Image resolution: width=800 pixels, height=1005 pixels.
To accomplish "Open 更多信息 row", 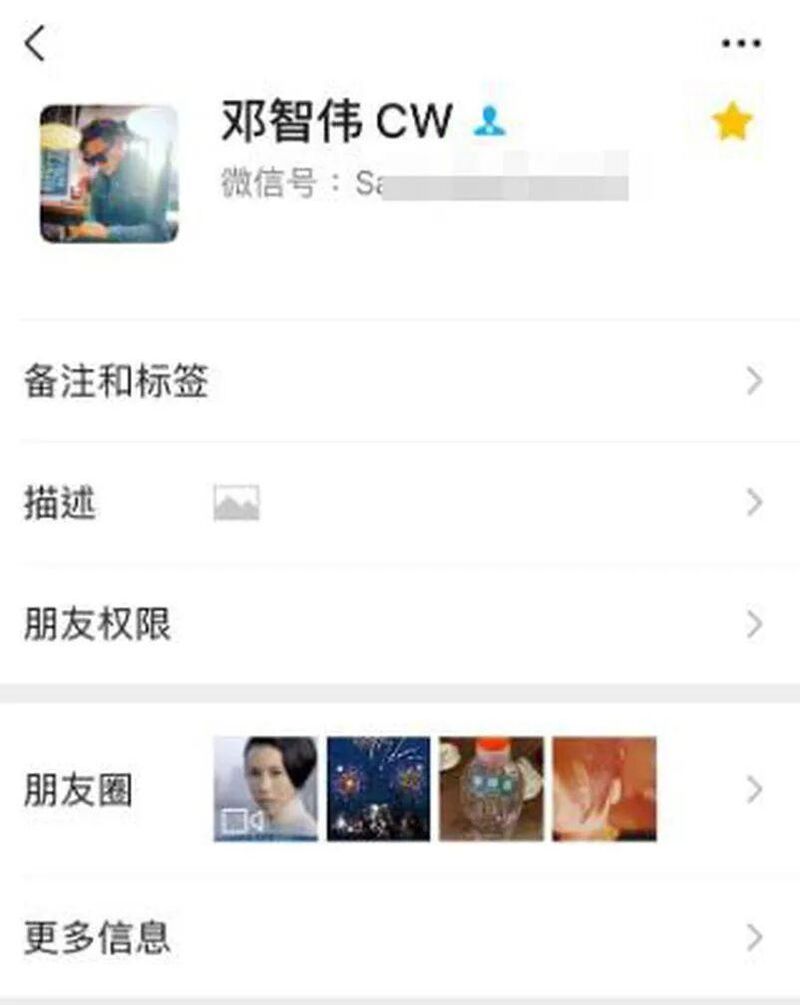I will pos(400,937).
